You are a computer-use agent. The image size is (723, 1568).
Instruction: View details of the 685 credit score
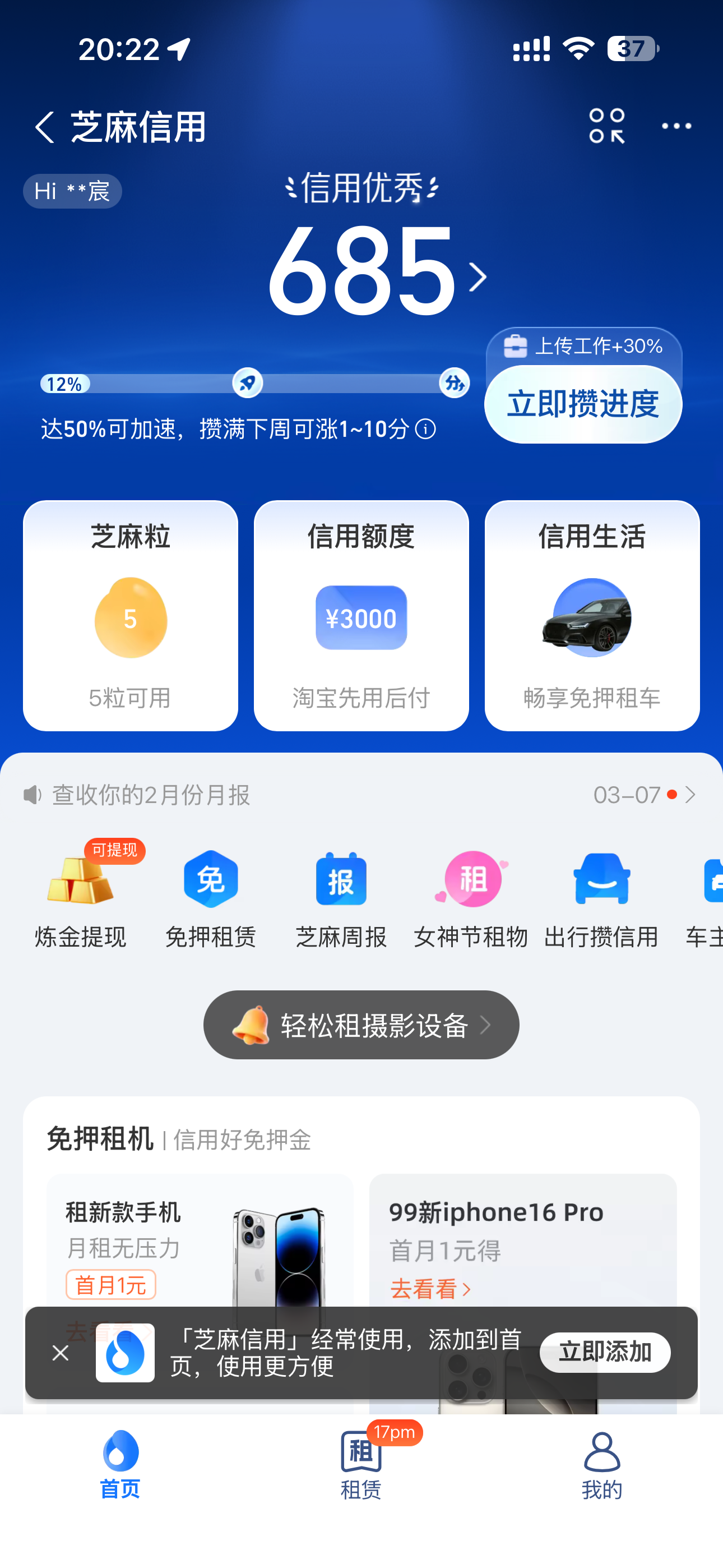click(377, 271)
